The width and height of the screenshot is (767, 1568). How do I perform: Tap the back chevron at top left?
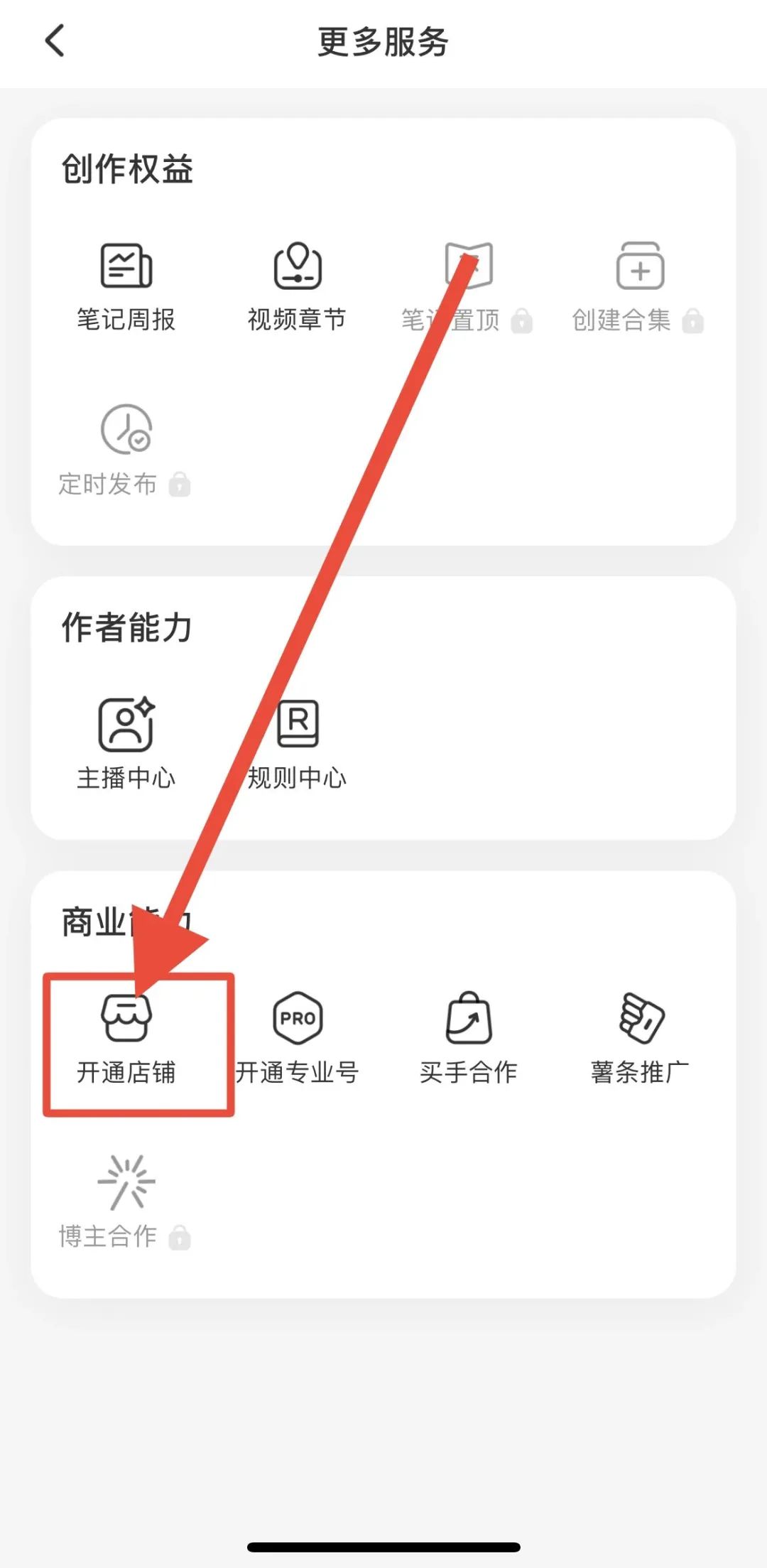[53, 41]
